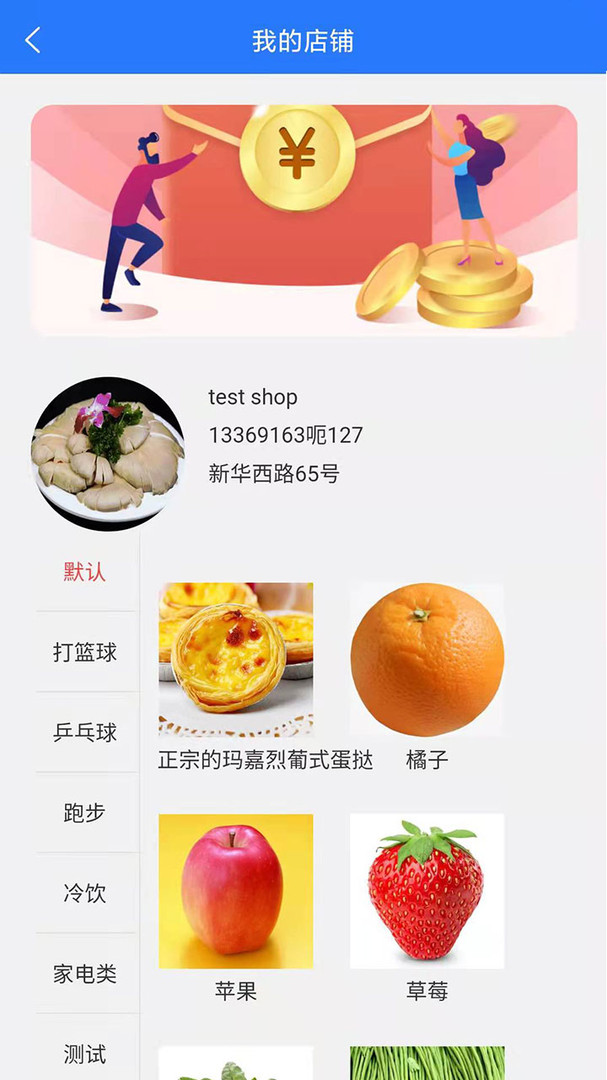607x1080 pixels.
Task: Select the 家电类 category
Action: (85, 973)
